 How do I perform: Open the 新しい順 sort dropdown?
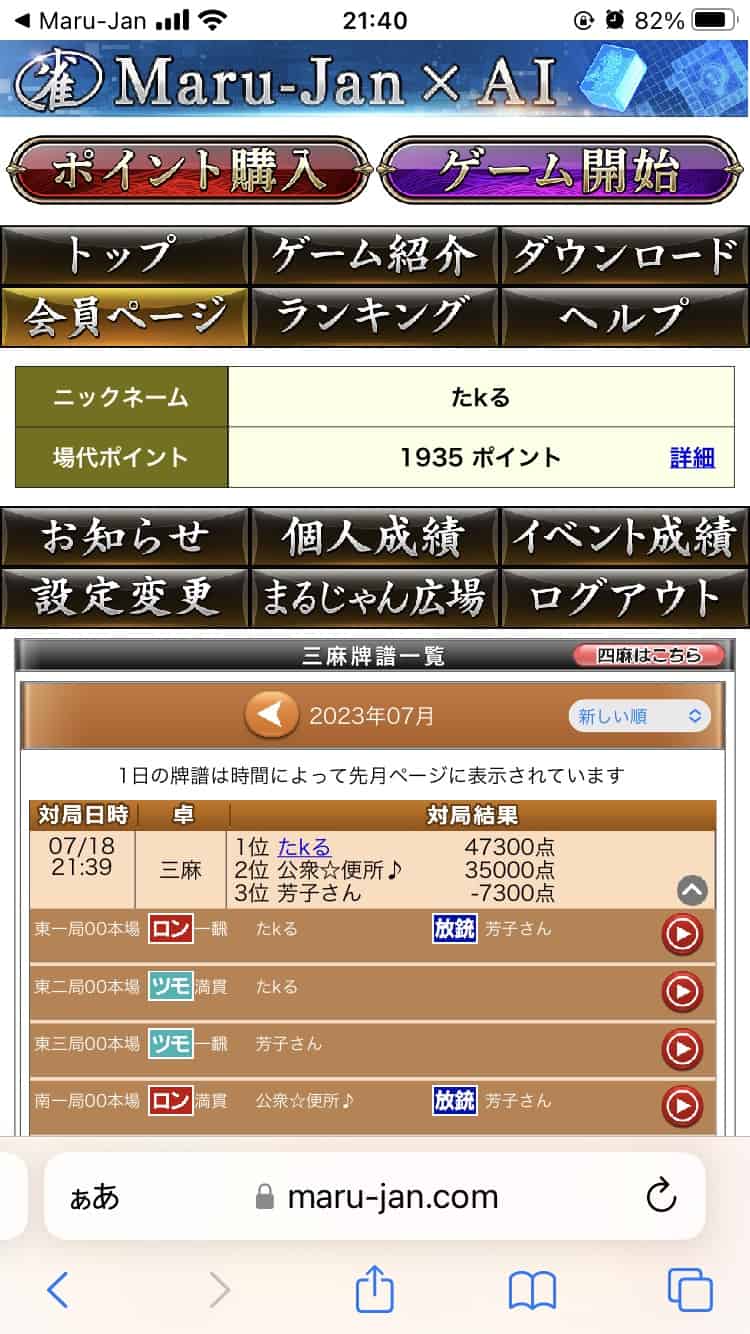coord(640,716)
